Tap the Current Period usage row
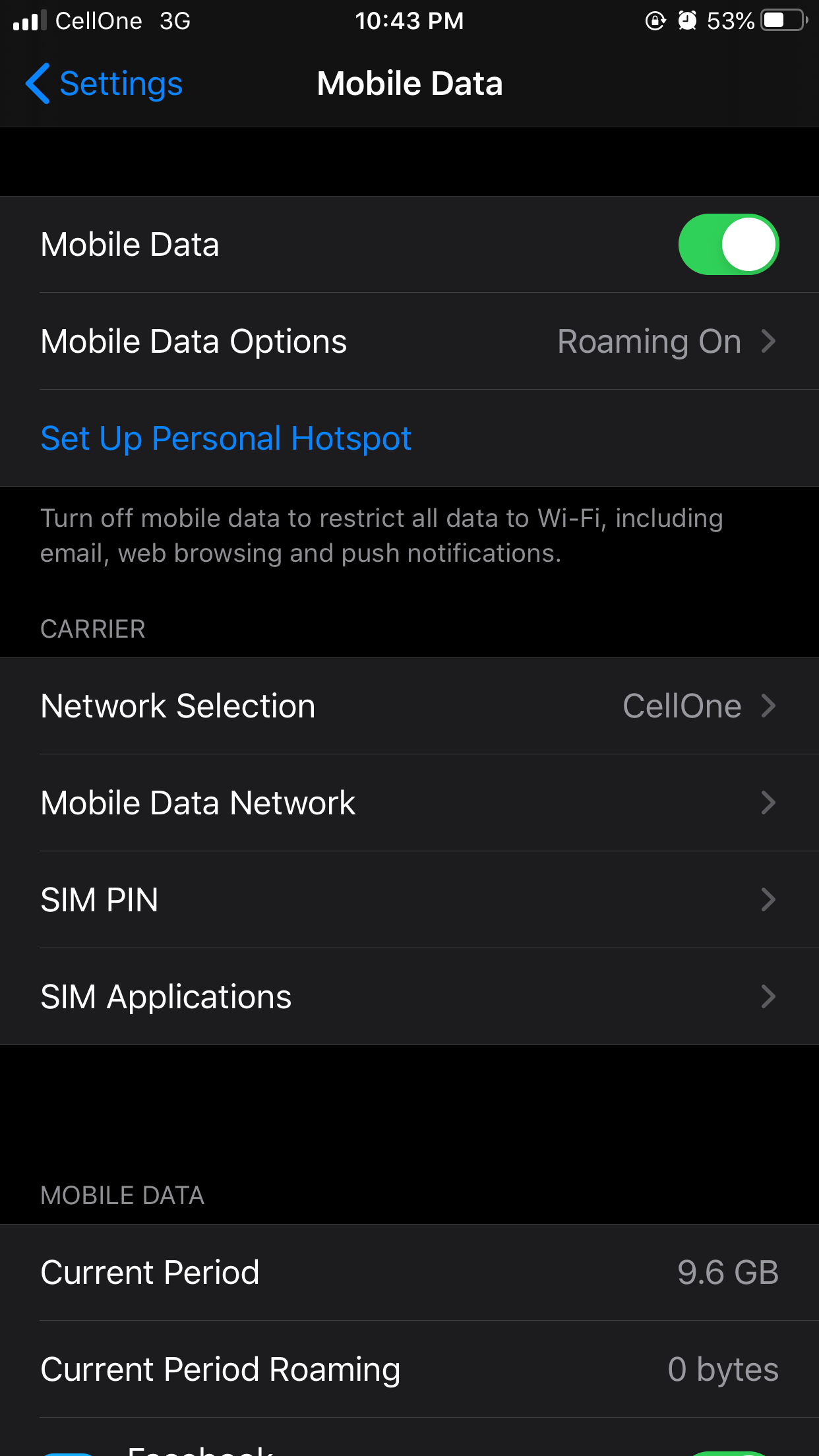819x1456 pixels. coord(409,1273)
